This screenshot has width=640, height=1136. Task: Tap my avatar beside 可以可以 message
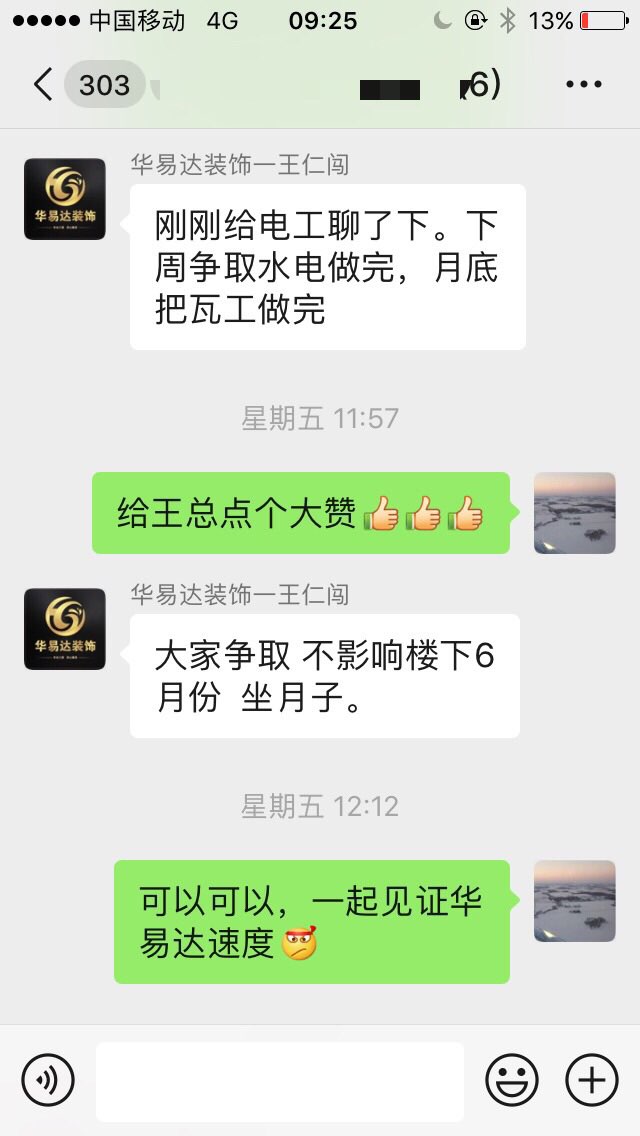coord(574,901)
